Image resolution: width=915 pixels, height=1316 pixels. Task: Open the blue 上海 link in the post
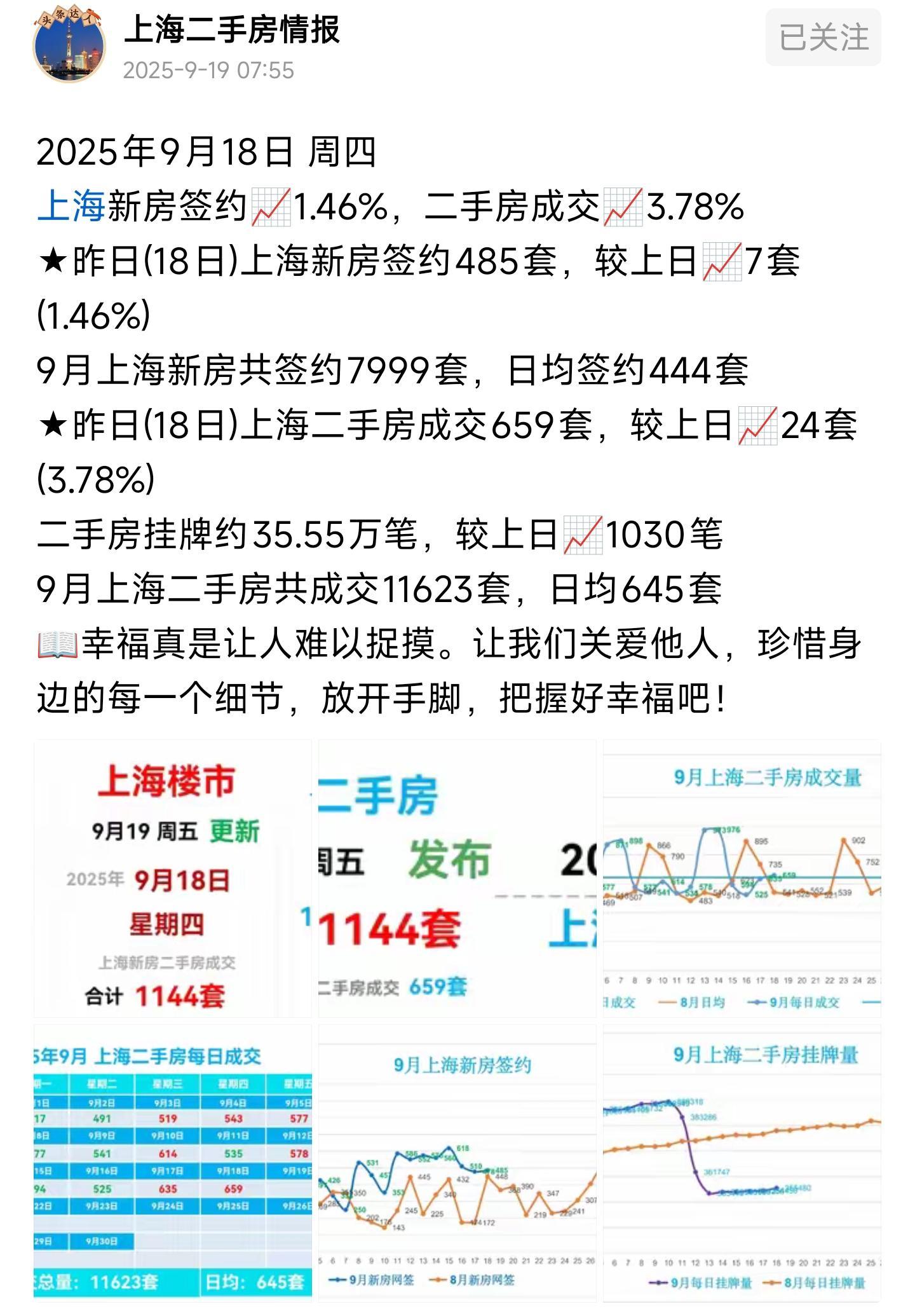[x=71, y=207]
